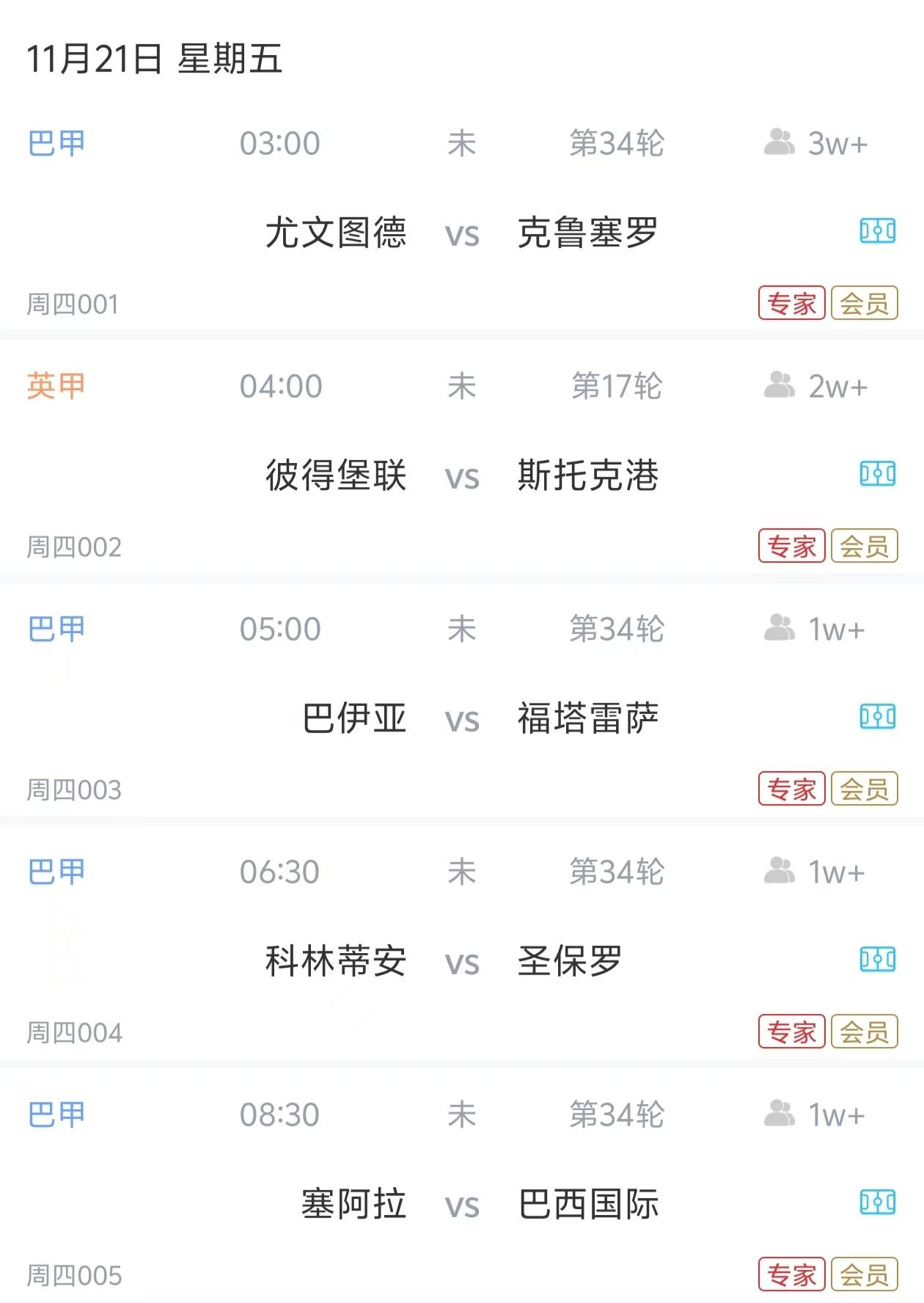Tap the pitch icon for 彼得堡联 vs 斯托克港
Screen dimensions: 924x1303
point(877,474)
